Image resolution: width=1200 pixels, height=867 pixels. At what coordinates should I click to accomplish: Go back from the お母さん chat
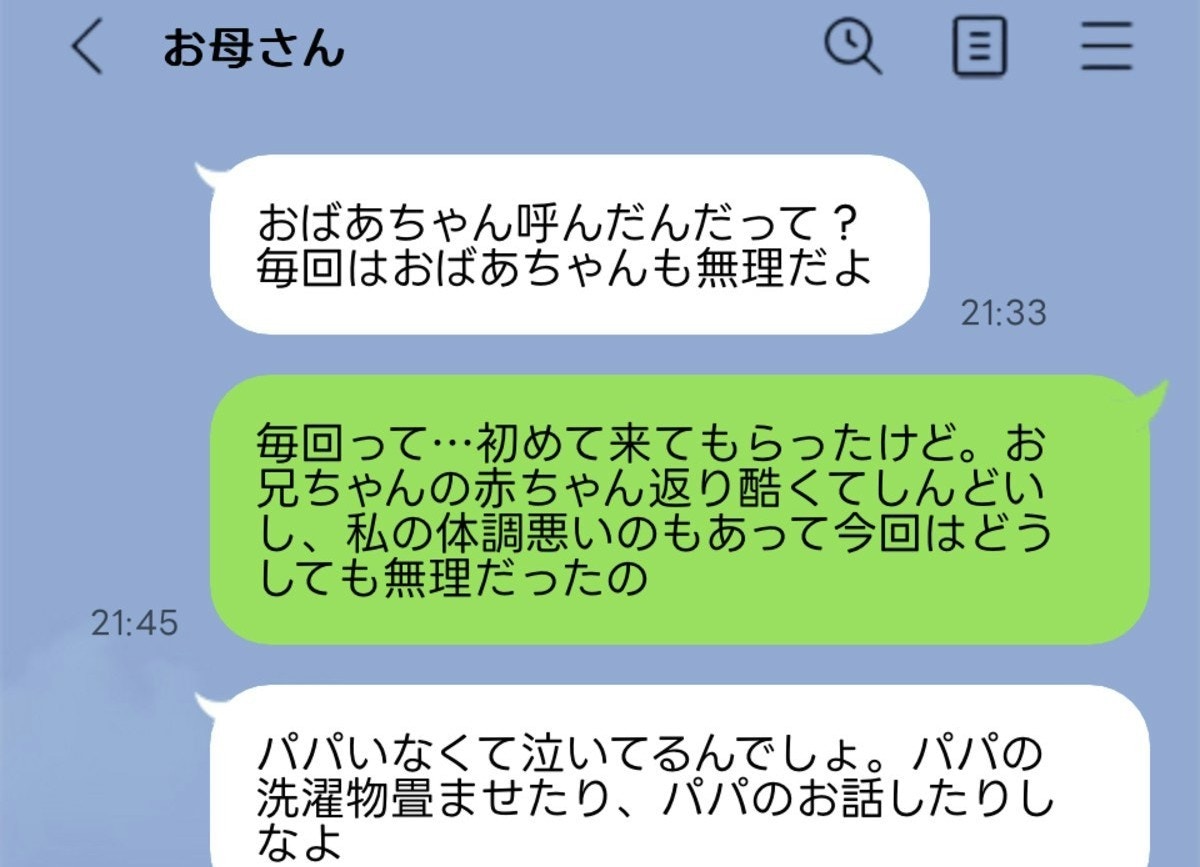(88, 48)
